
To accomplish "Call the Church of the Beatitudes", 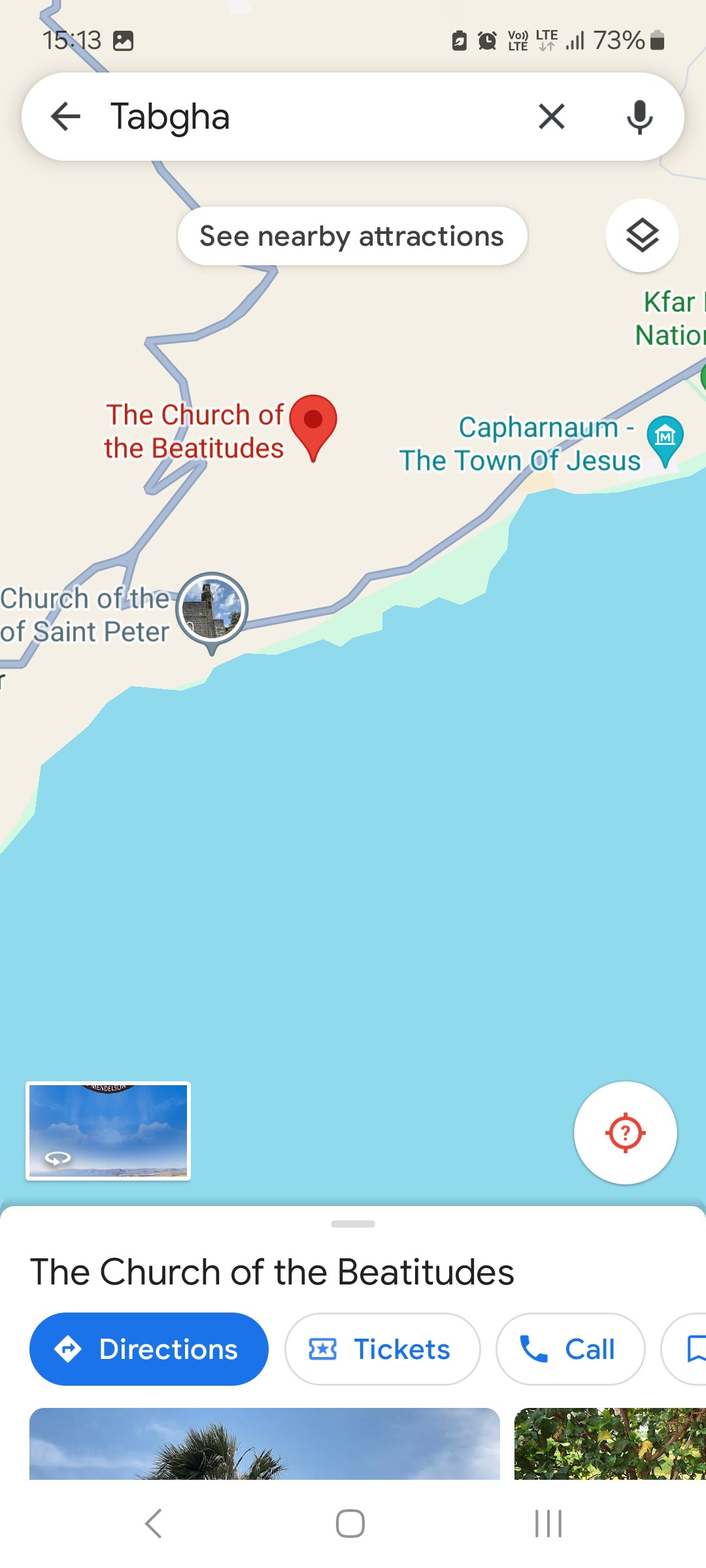I will tap(570, 1349).
